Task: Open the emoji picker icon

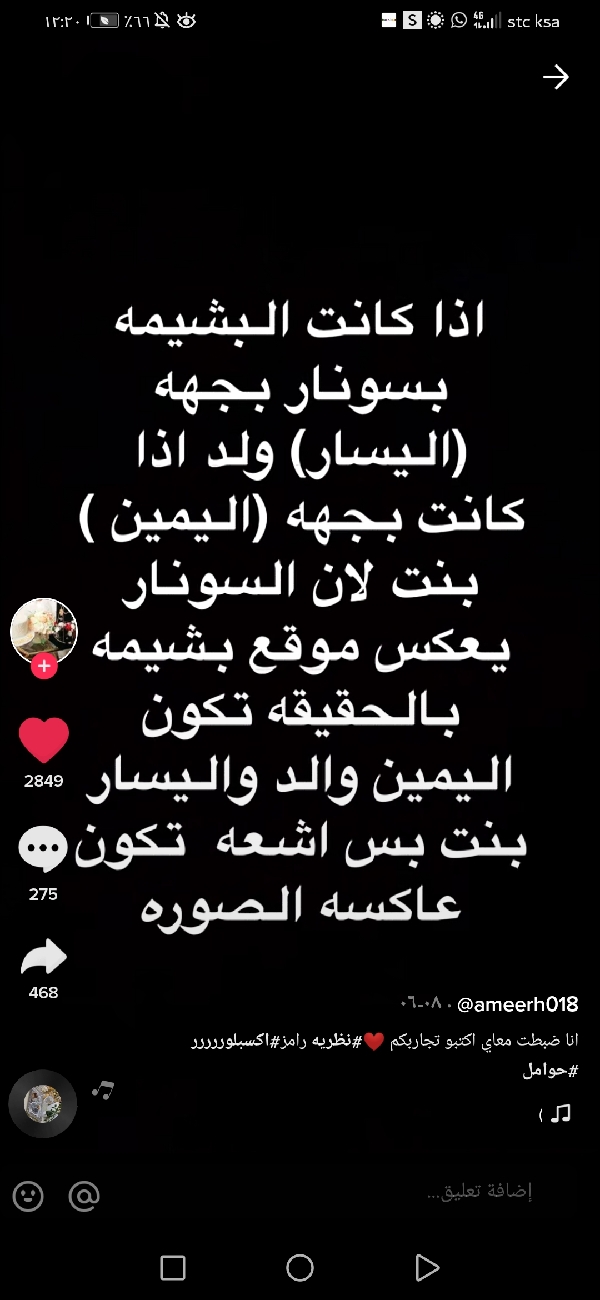Action: [28, 1195]
